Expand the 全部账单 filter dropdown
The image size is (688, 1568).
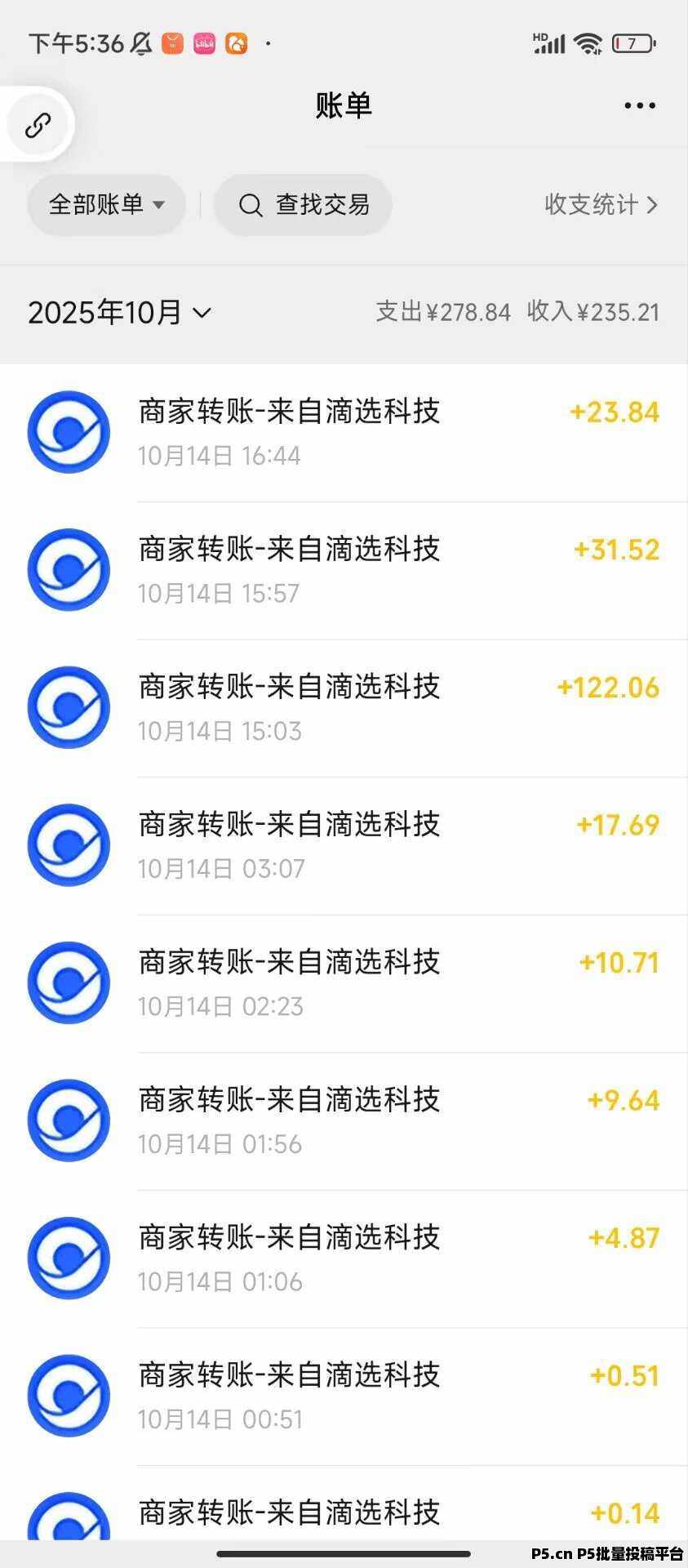[x=106, y=204]
